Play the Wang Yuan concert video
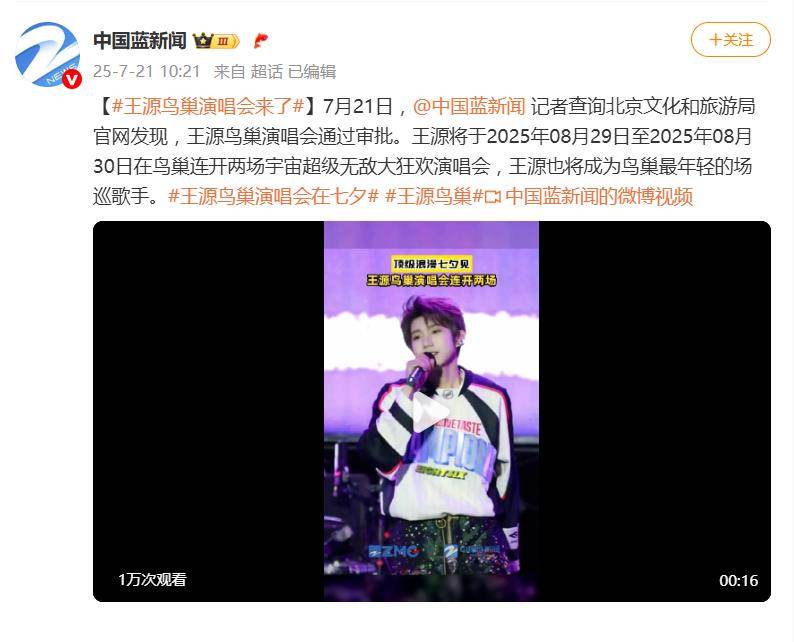Image resolution: width=794 pixels, height=642 pixels. click(431, 411)
